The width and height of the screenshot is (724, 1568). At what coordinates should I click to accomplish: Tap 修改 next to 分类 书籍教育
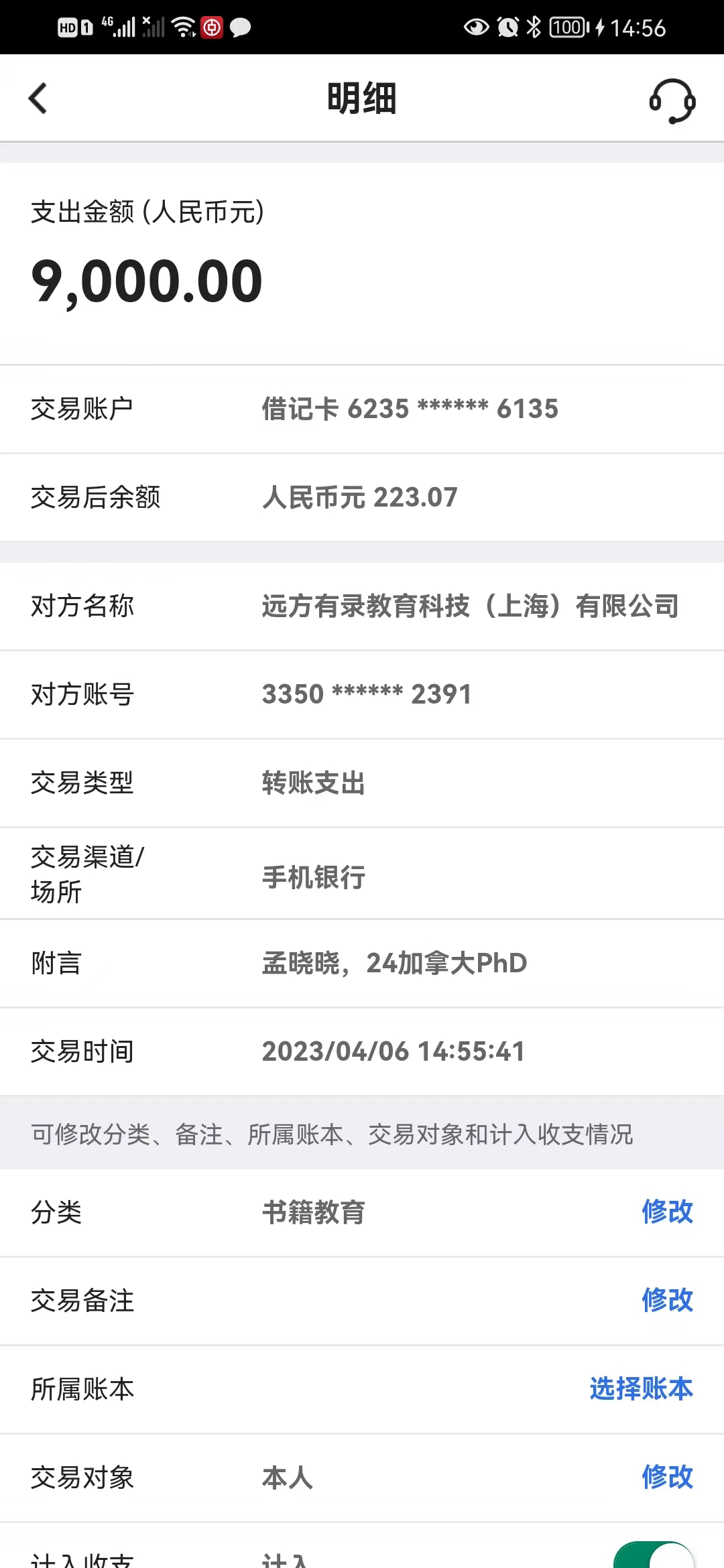coord(667,1212)
